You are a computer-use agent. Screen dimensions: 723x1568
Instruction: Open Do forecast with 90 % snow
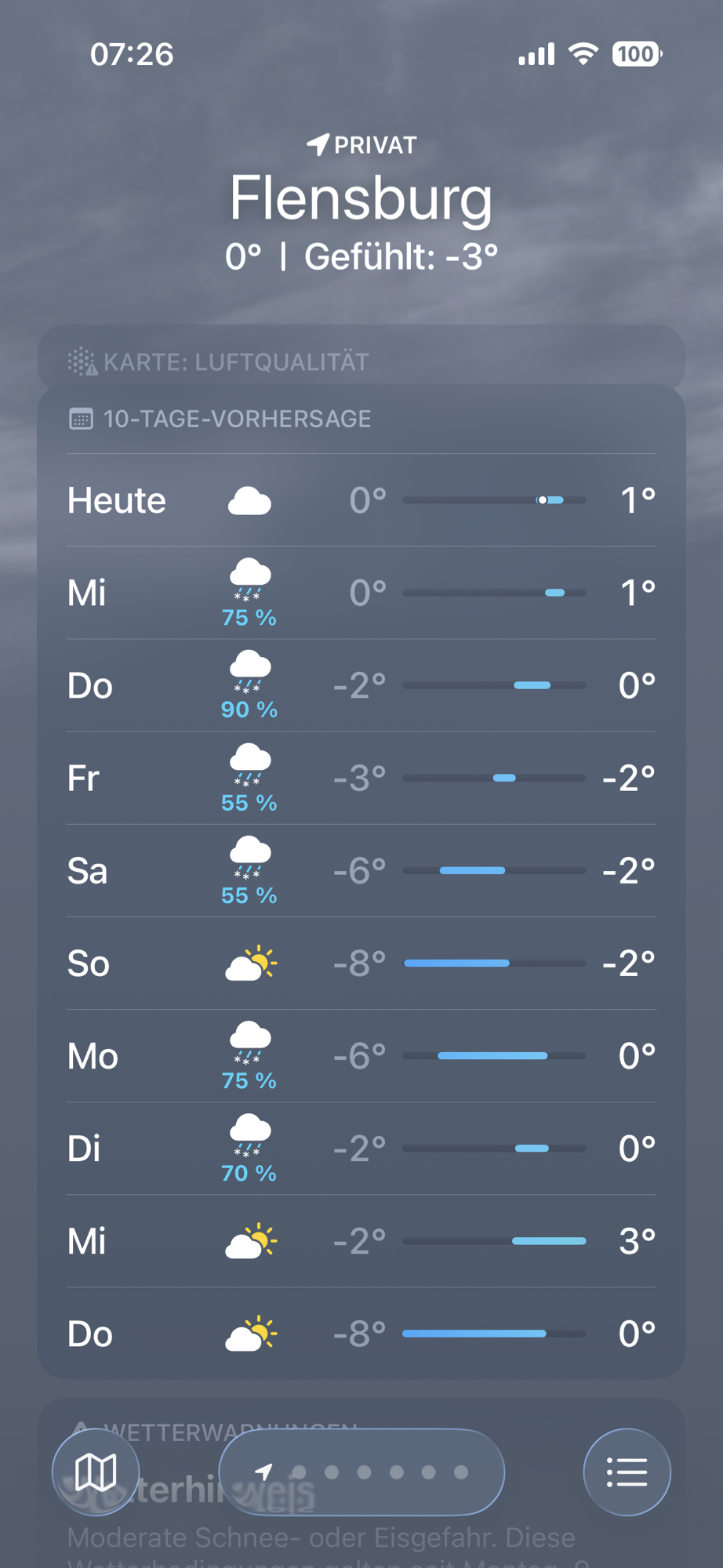[361, 685]
